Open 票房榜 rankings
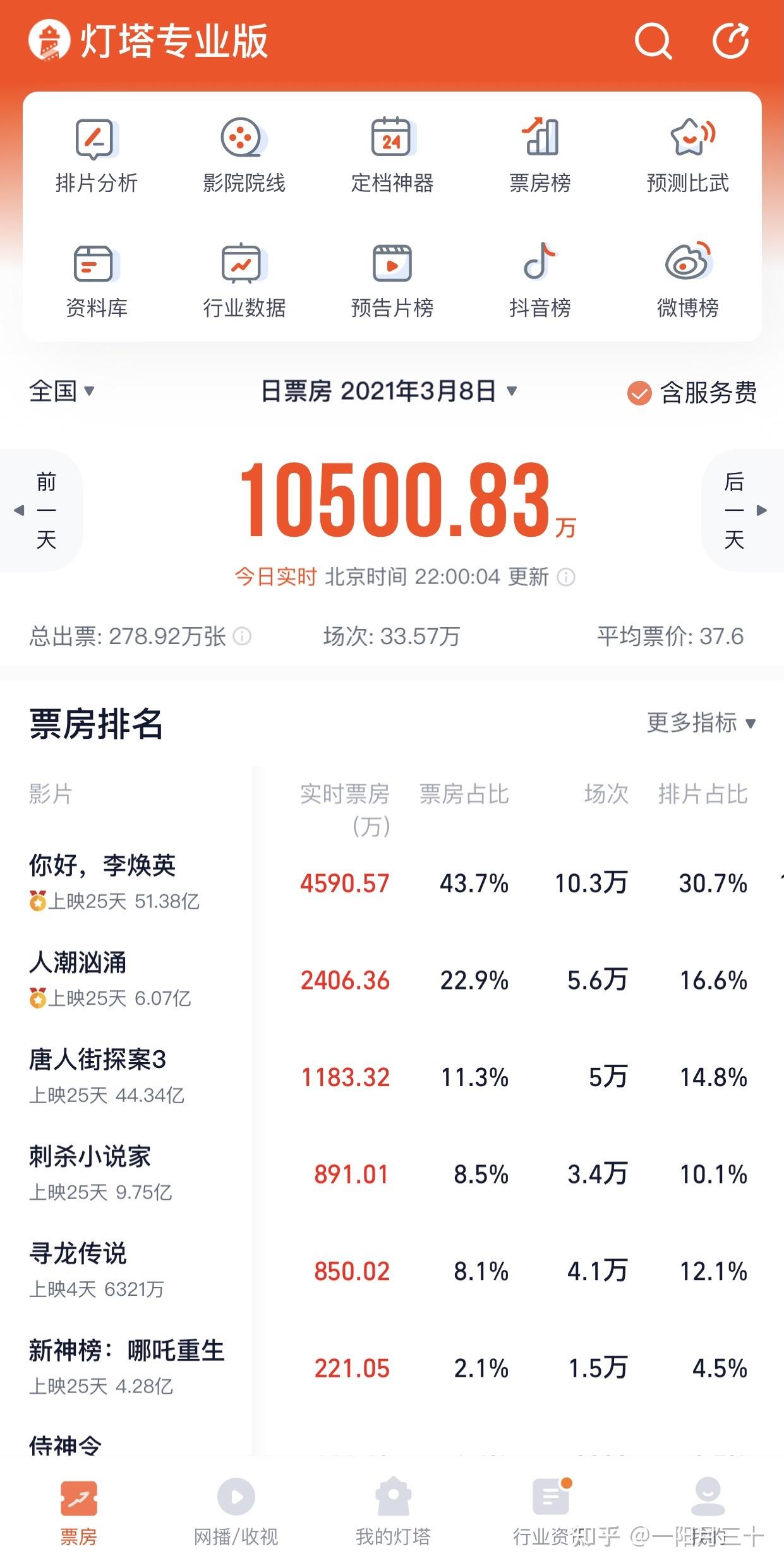784x1568 pixels. coord(540,155)
